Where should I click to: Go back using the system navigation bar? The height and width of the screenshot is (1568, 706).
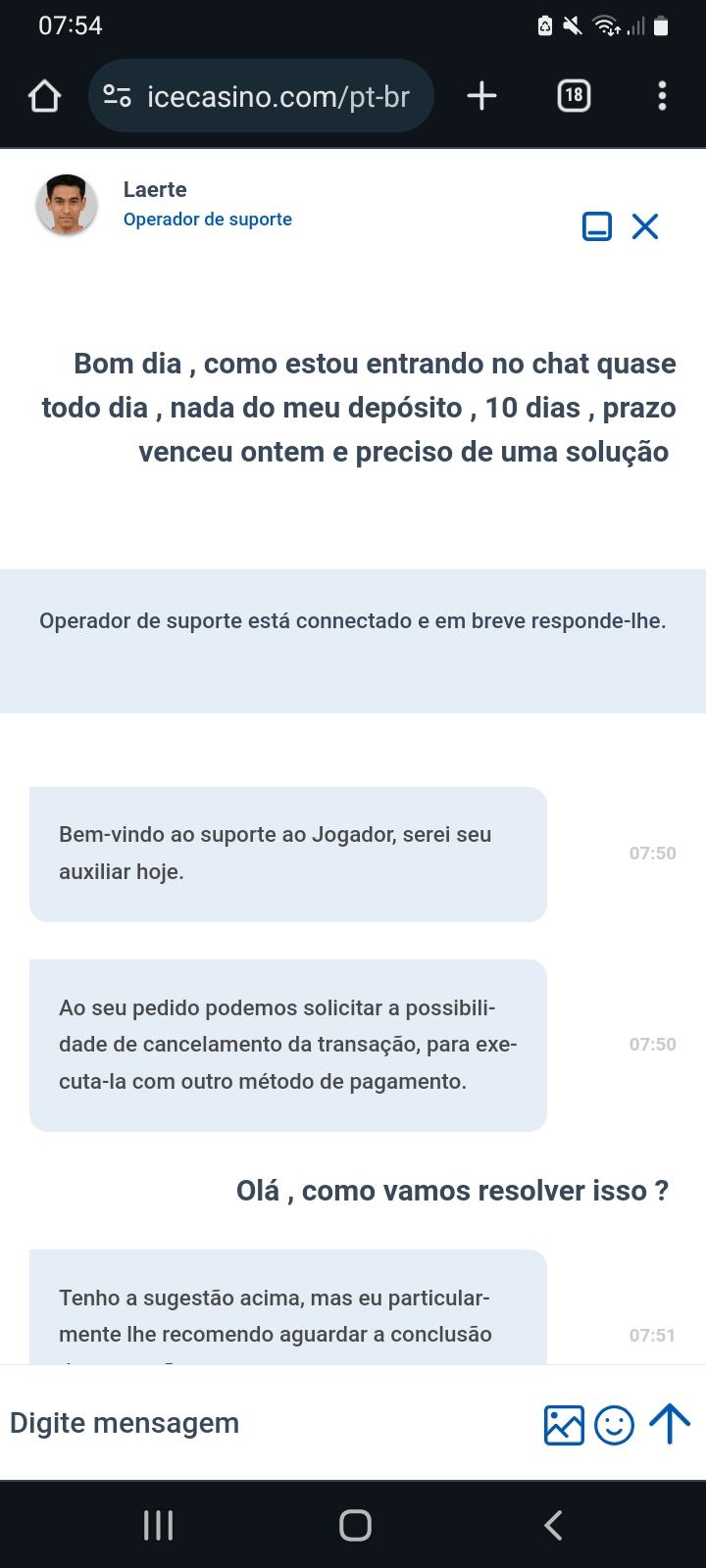(553, 1525)
